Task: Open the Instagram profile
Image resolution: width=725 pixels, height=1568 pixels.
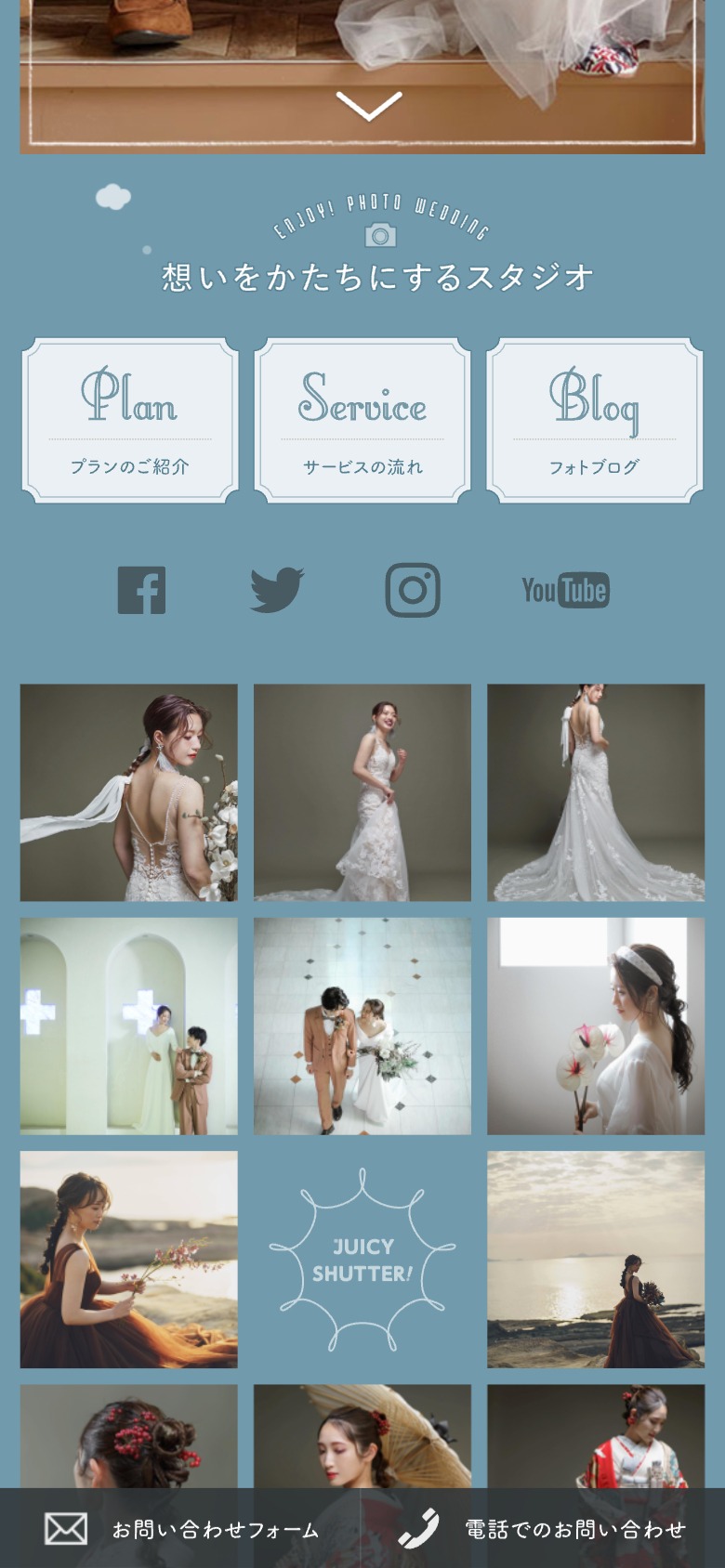Action: [x=413, y=590]
